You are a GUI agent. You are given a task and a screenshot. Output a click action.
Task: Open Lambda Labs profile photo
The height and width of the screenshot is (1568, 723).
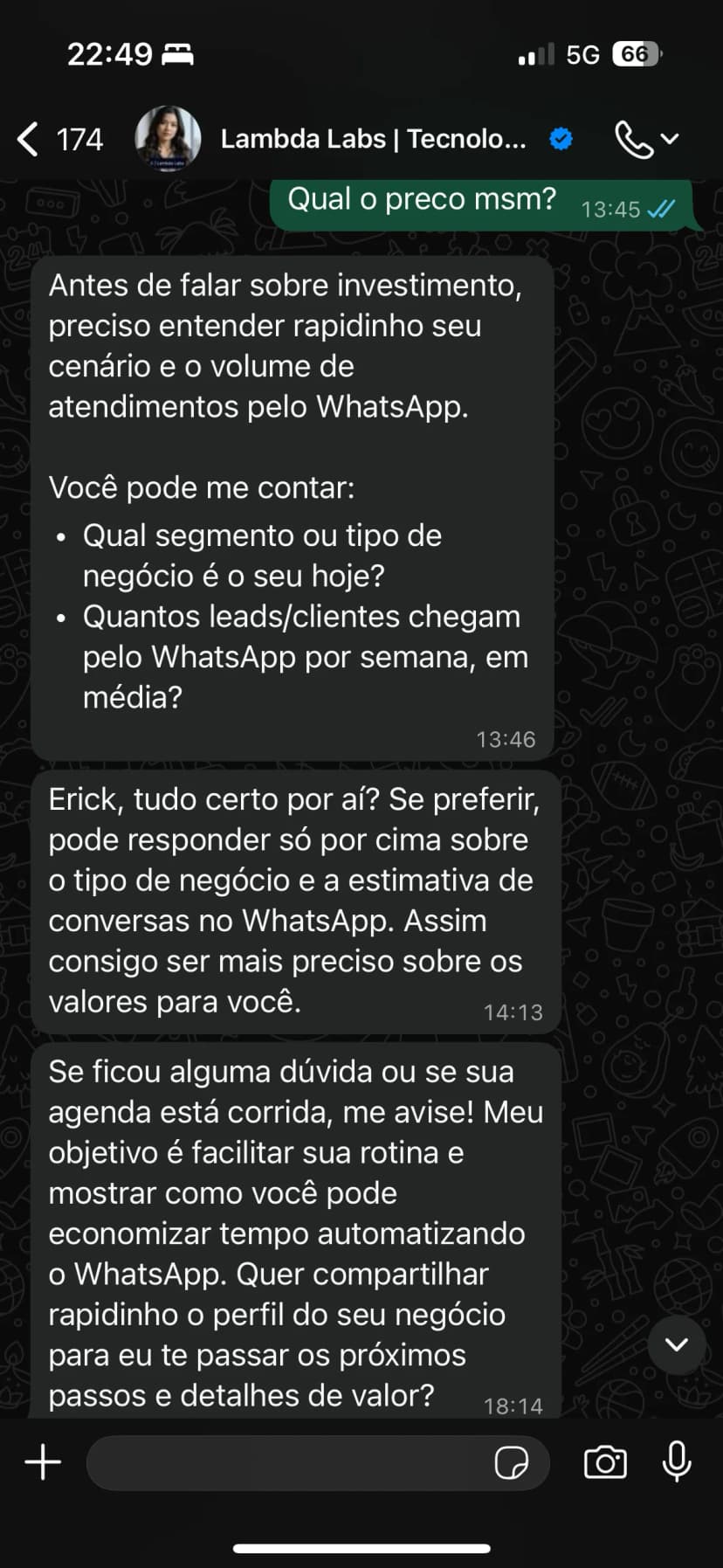tap(167, 138)
